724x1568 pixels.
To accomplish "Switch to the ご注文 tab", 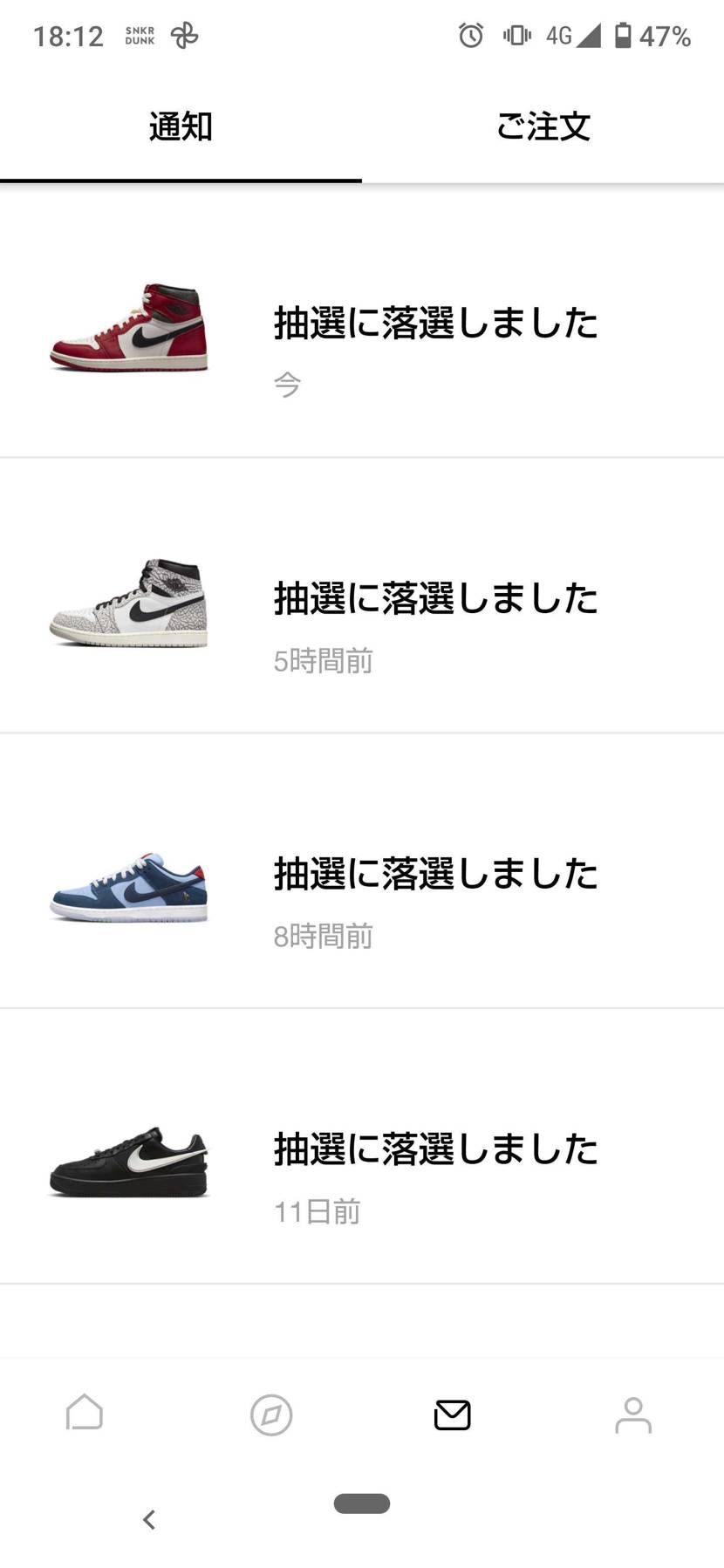I will click(x=543, y=126).
